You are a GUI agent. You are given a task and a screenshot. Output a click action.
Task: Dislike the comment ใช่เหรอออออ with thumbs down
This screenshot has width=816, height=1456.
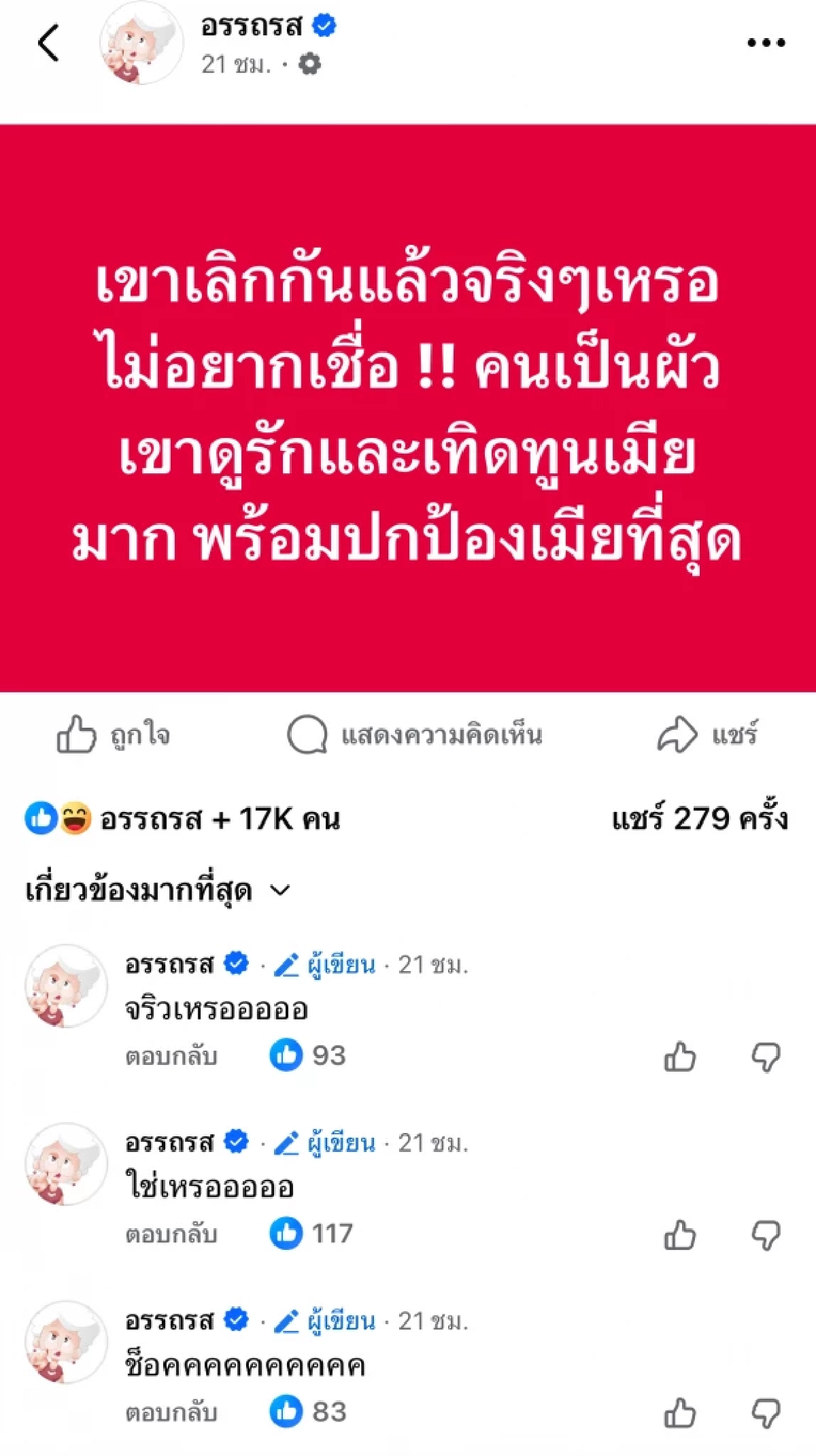[766, 1235]
